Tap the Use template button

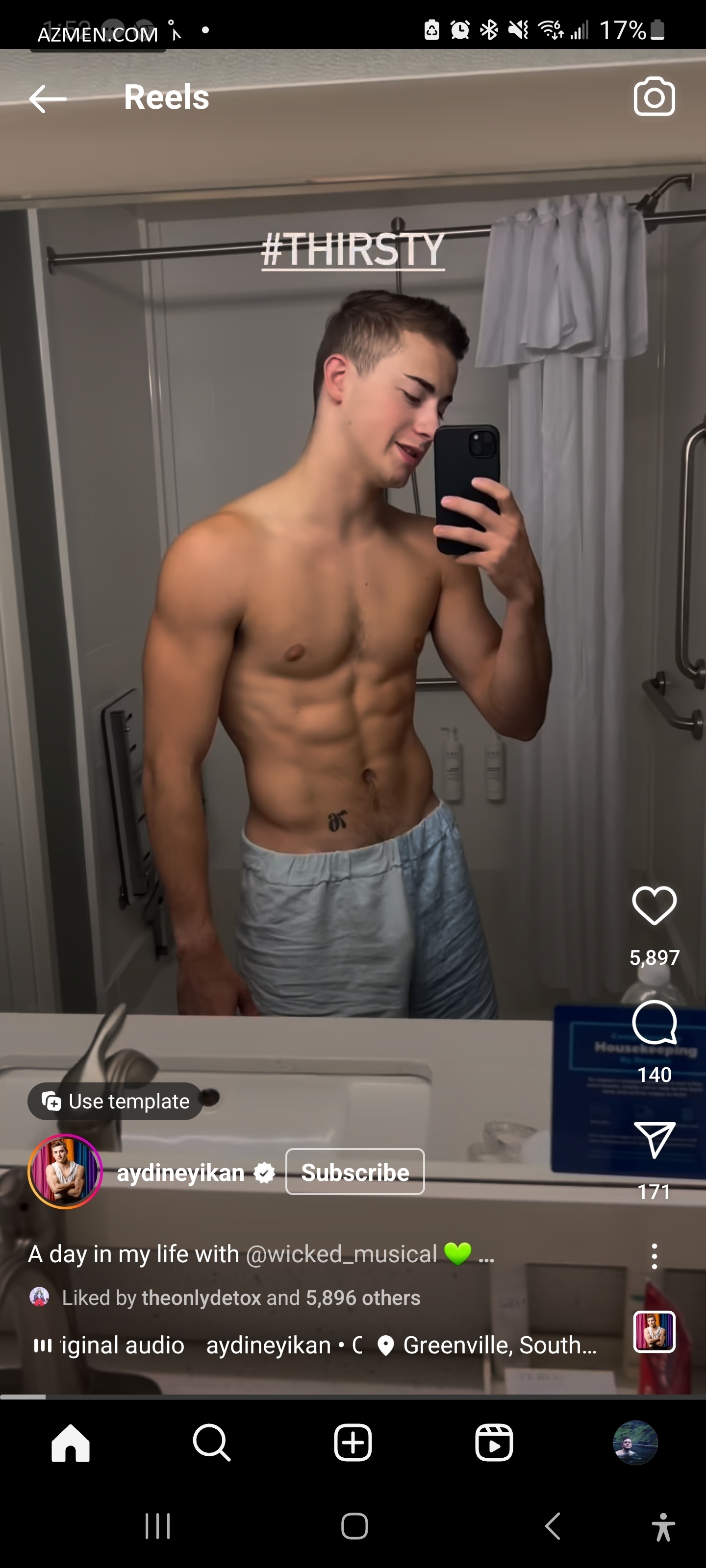(x=115, y=1101)
